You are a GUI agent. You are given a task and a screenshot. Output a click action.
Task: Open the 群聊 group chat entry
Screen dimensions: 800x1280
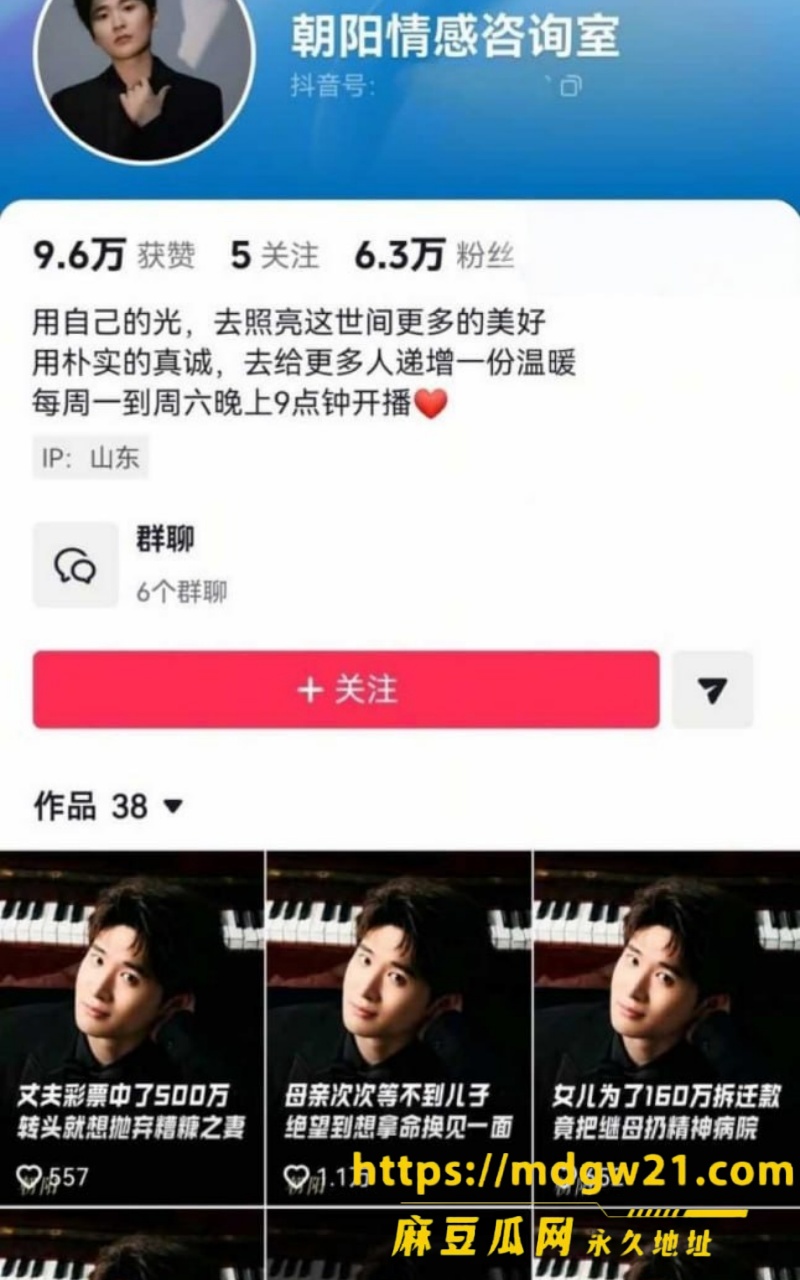pos(130,565)
